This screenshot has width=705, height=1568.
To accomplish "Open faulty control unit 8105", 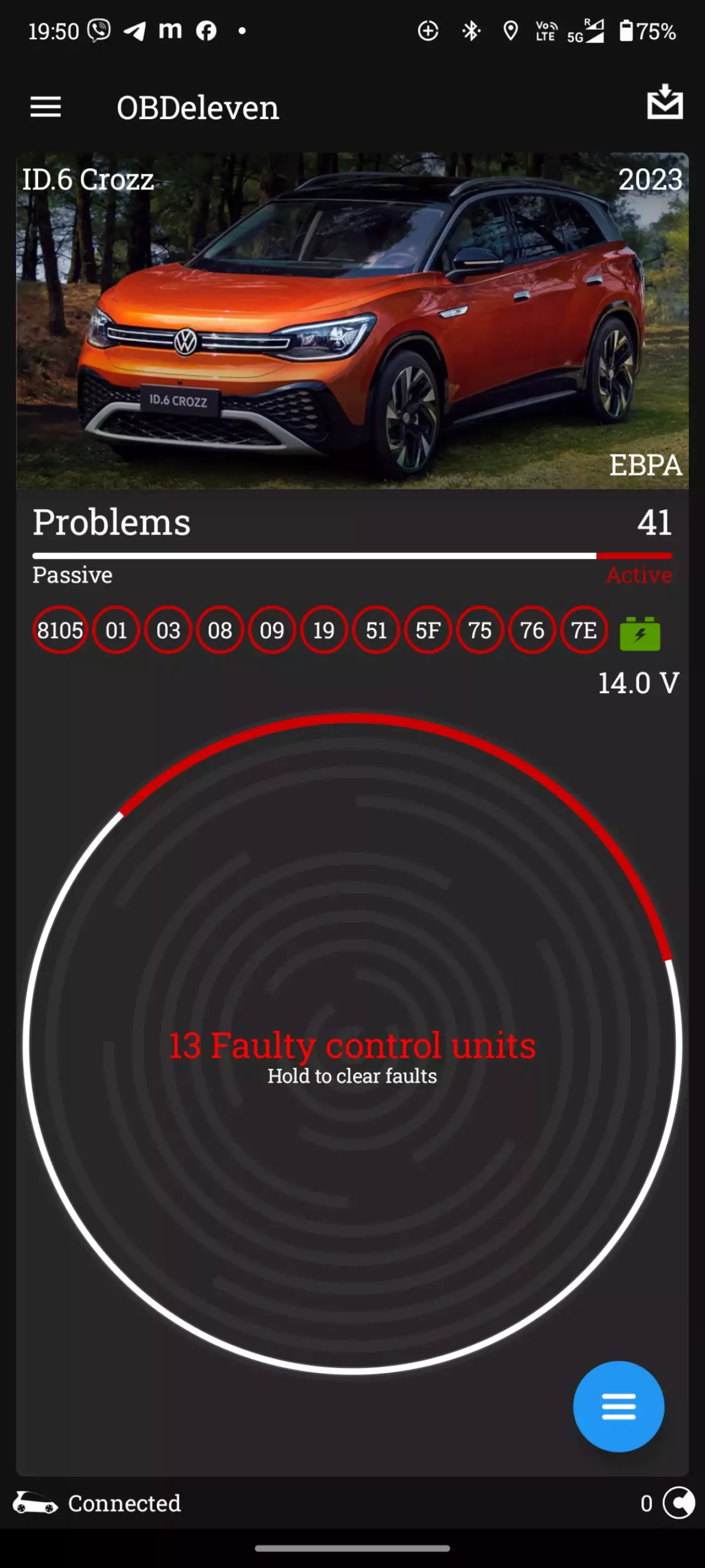I will (60, 630).
